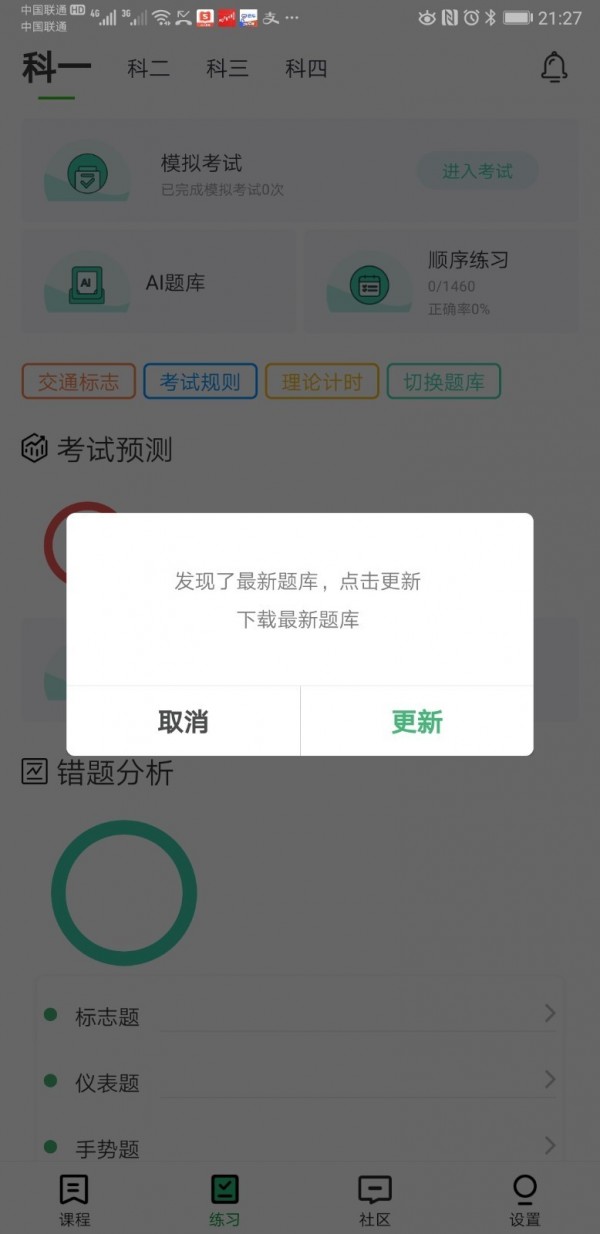Tap 更新 to download latest question bank

(416, 721)
